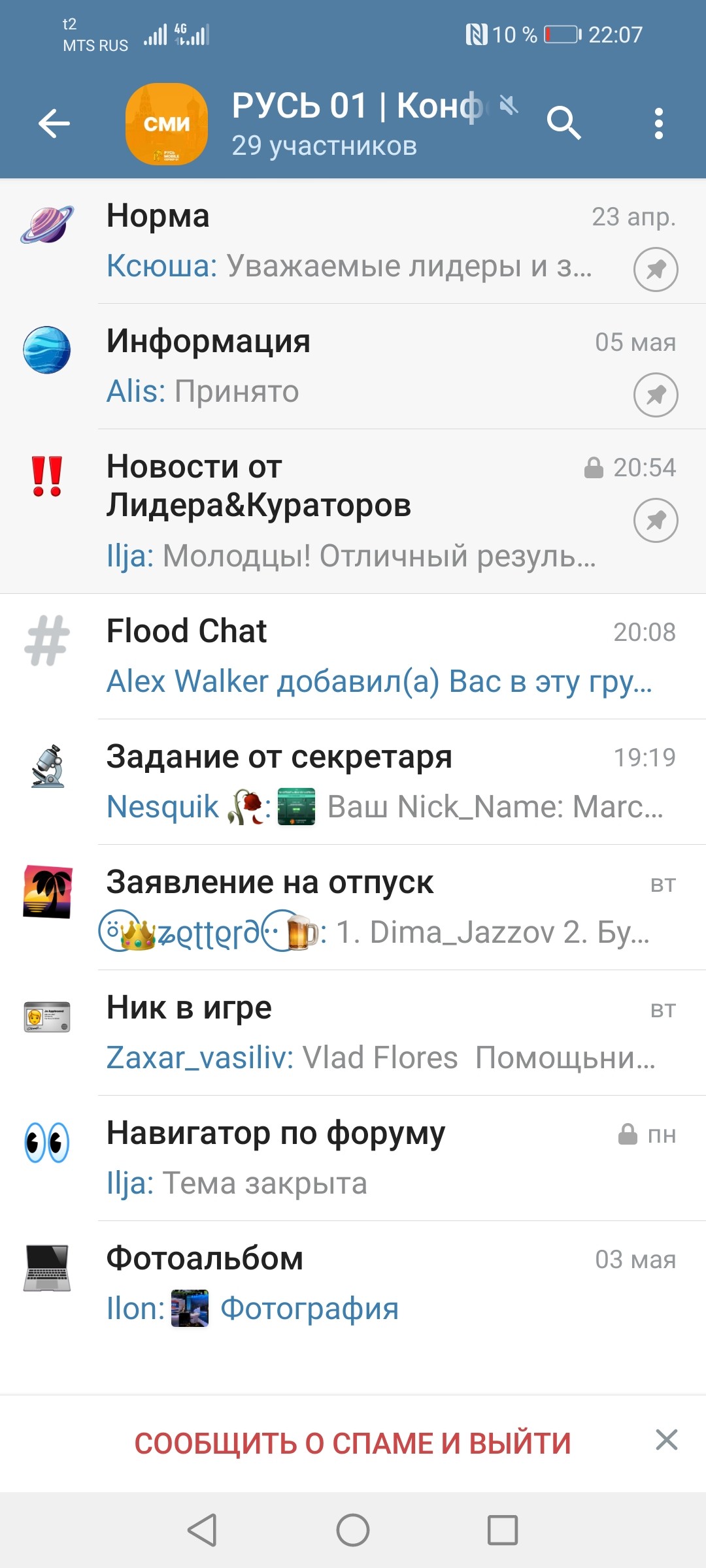Viewport: 706px width, 1568px height.
Task: Open Навигатор по форуму topic
Action: point(353,1158)
